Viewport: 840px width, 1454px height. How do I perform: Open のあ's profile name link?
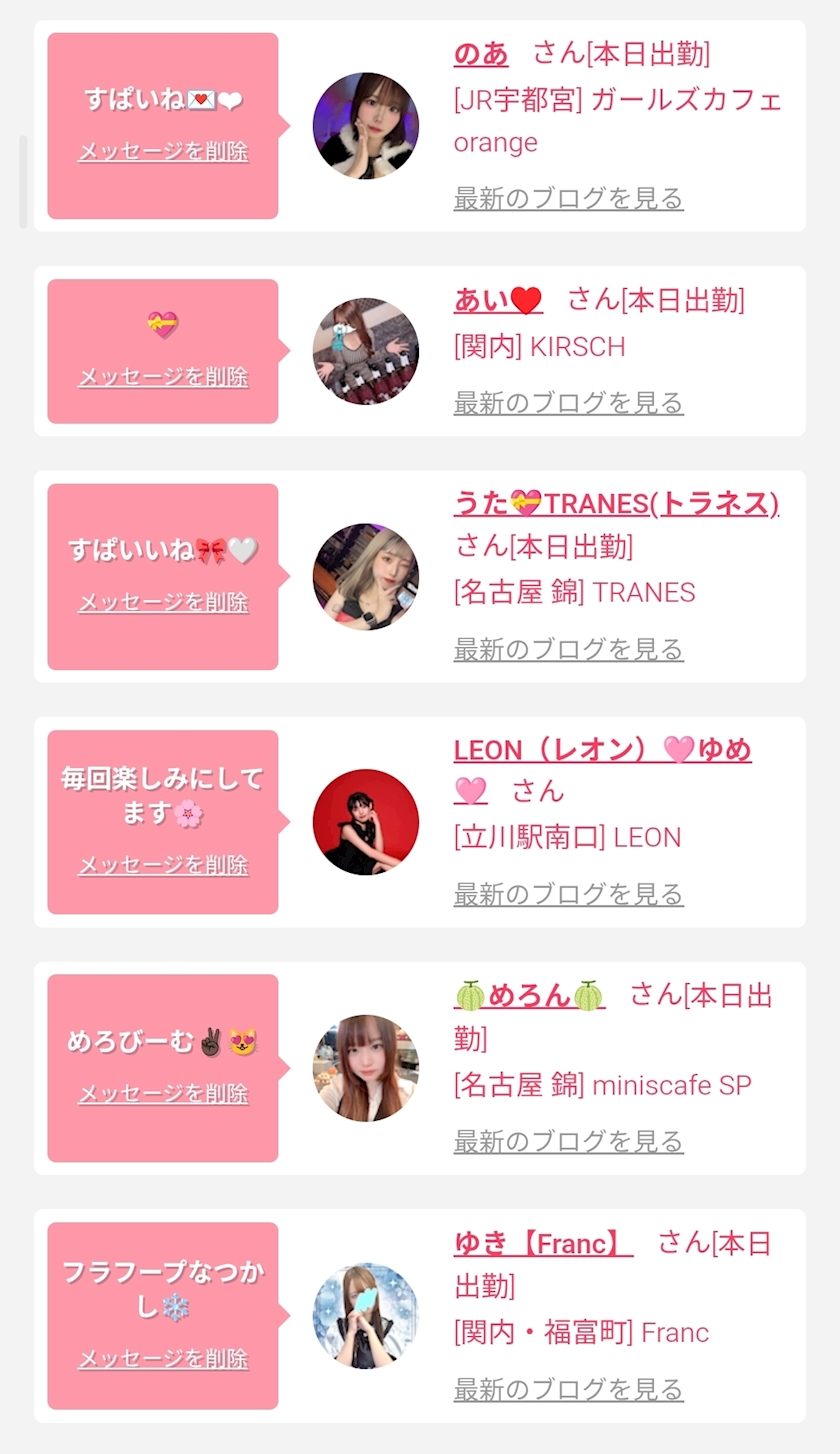[x=481, y=53]
